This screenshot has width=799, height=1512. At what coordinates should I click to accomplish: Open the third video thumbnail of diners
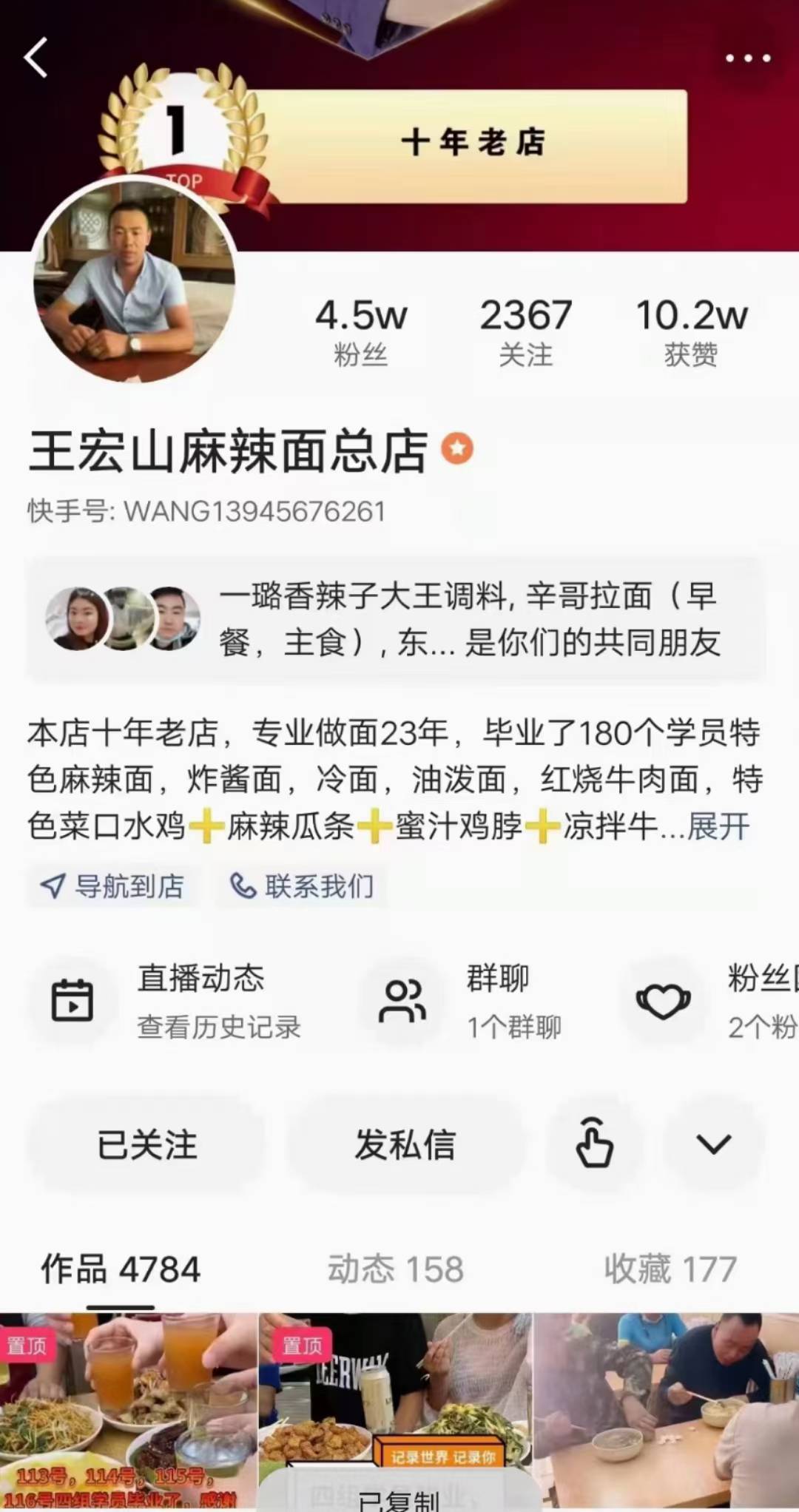[x=666, y=1413]
